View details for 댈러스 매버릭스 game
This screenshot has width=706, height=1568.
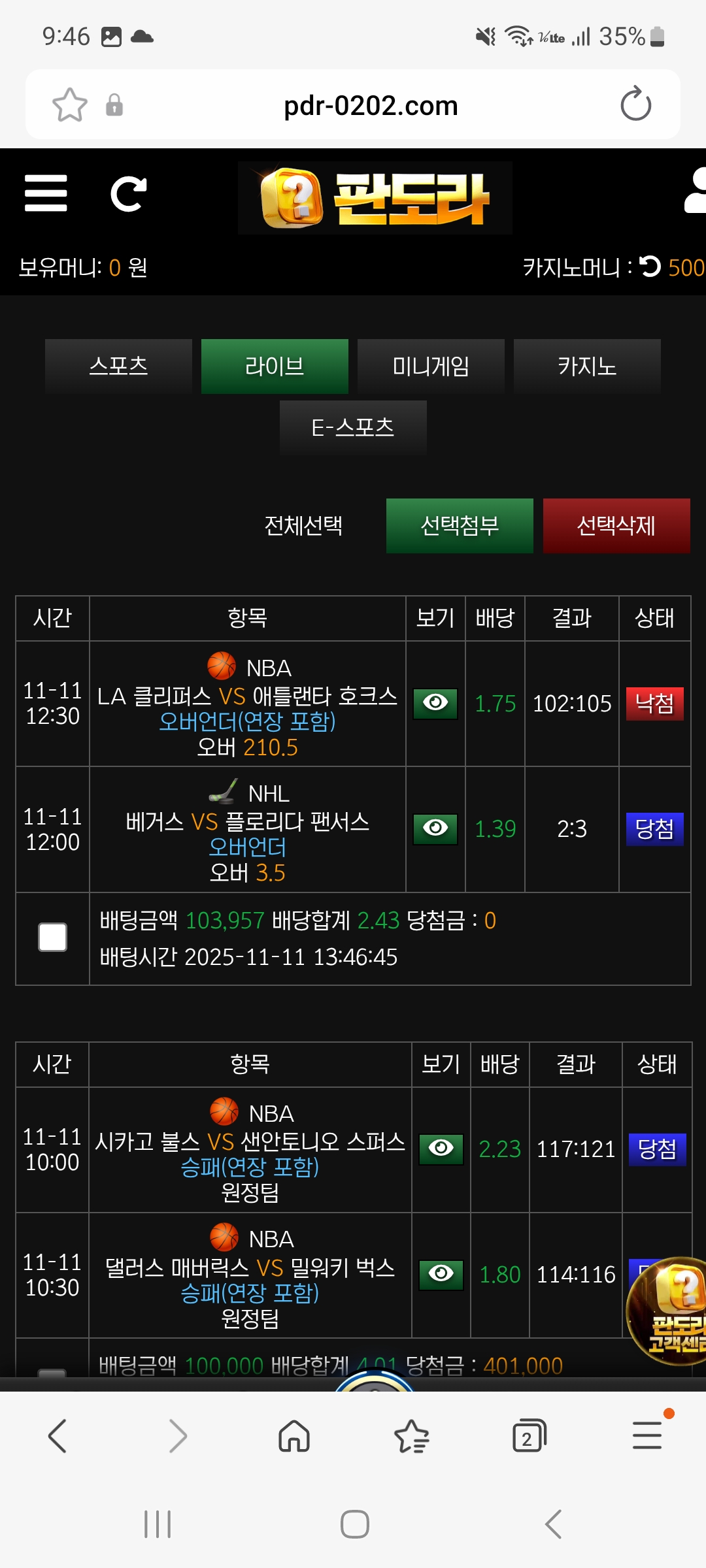coord(441,1274)
